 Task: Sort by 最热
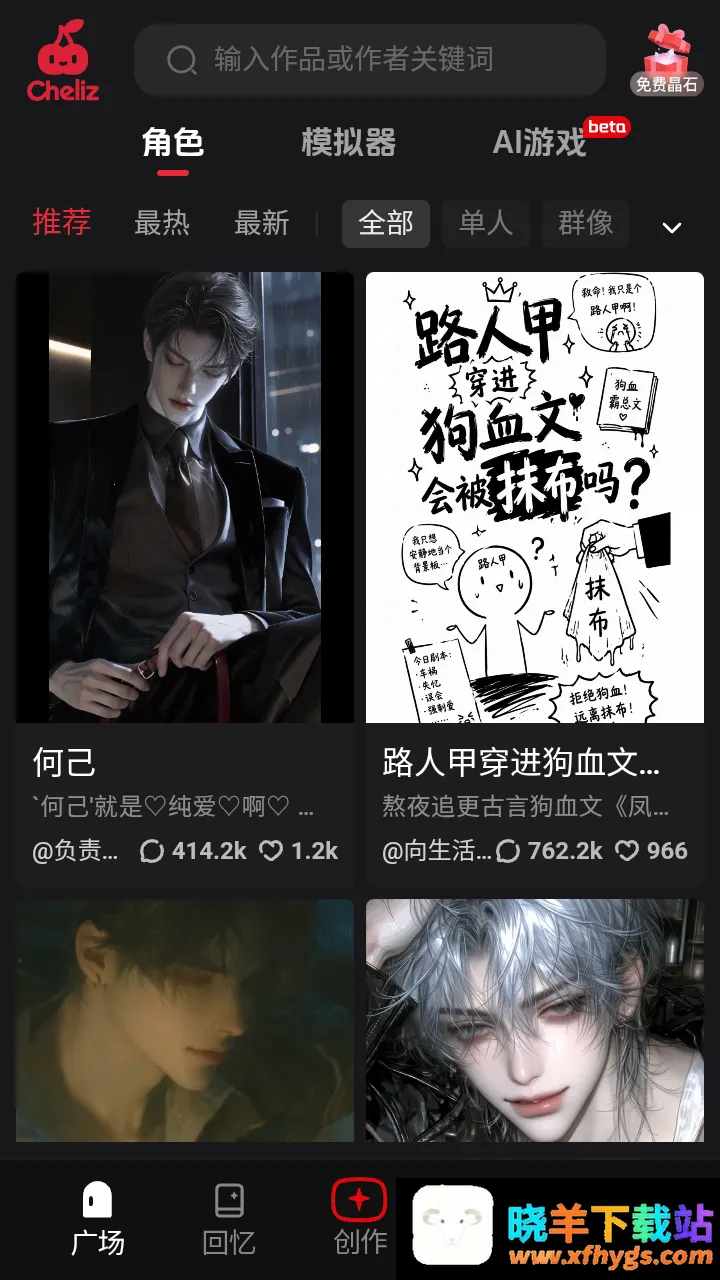pyautogui.click(x=162, y=223)
